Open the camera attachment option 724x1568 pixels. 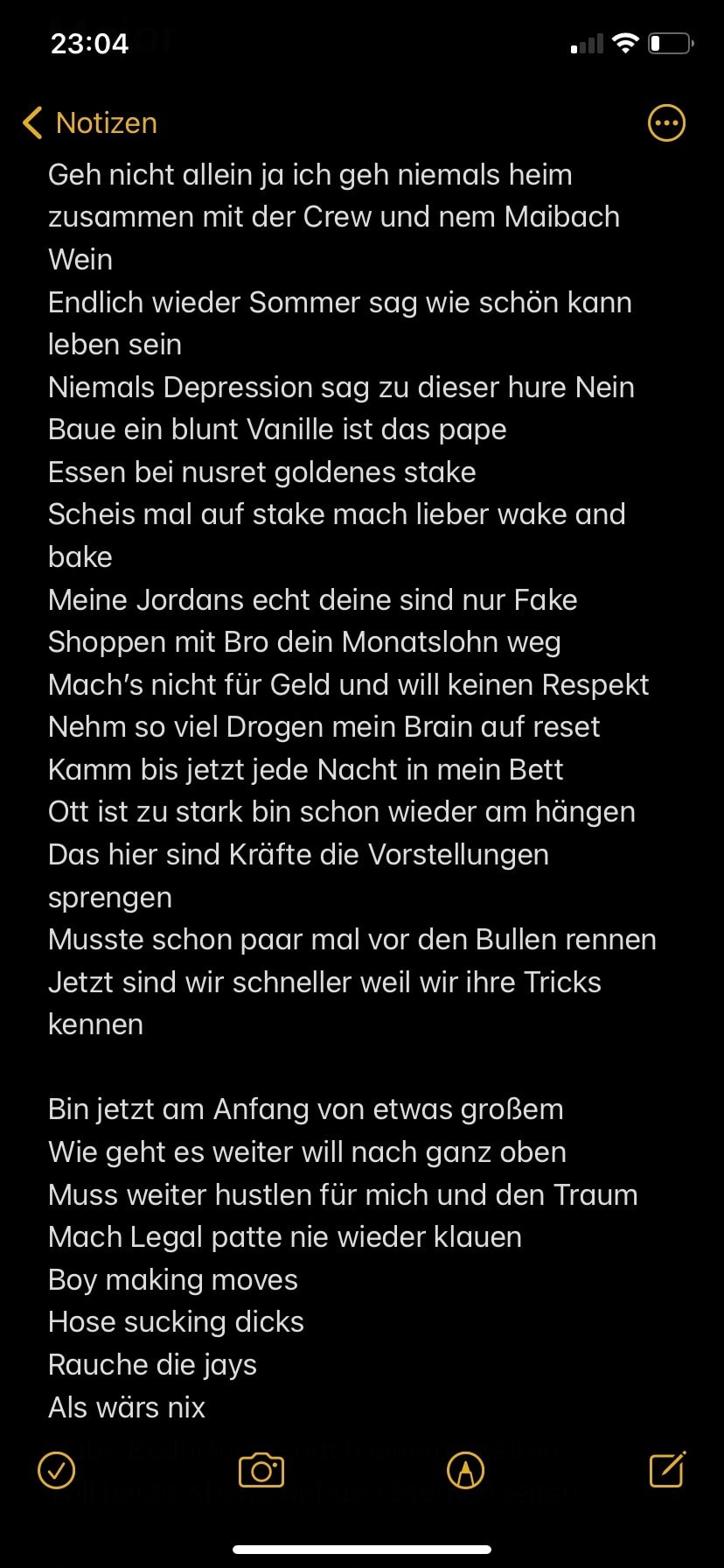pos(261,1470)
